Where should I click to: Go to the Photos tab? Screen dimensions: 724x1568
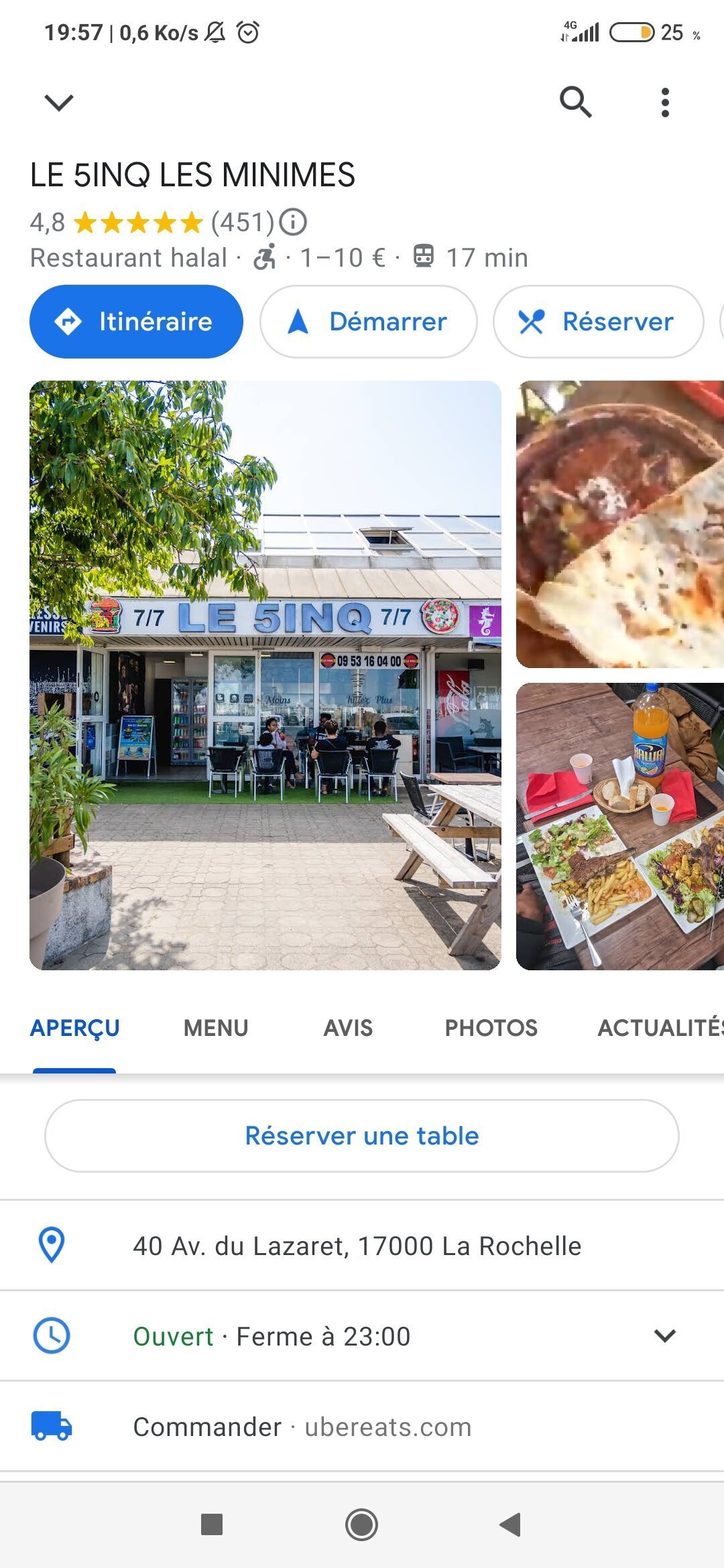coord(491,1028)
